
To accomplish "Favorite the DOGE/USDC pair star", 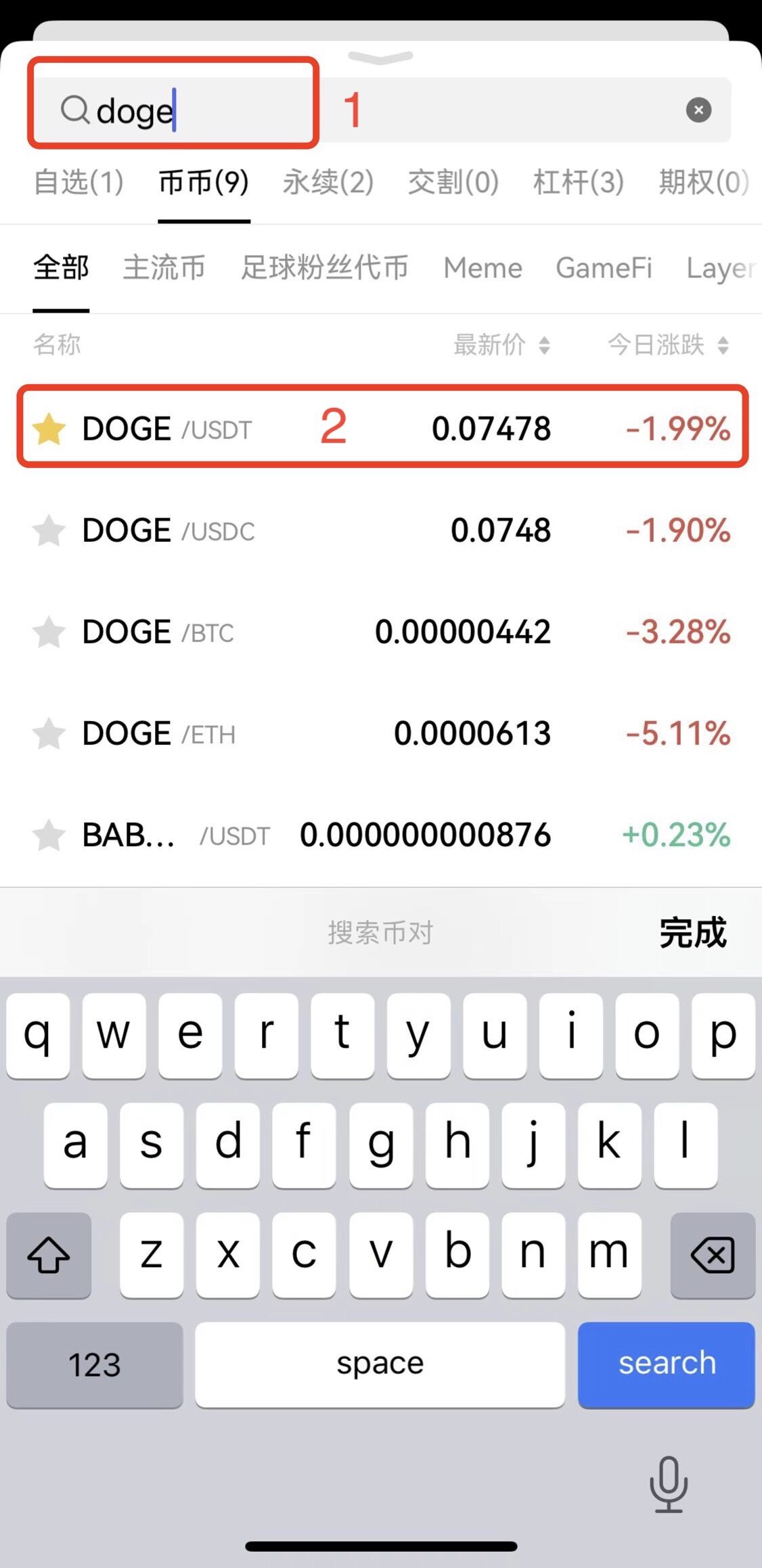I will pos(49,530).
